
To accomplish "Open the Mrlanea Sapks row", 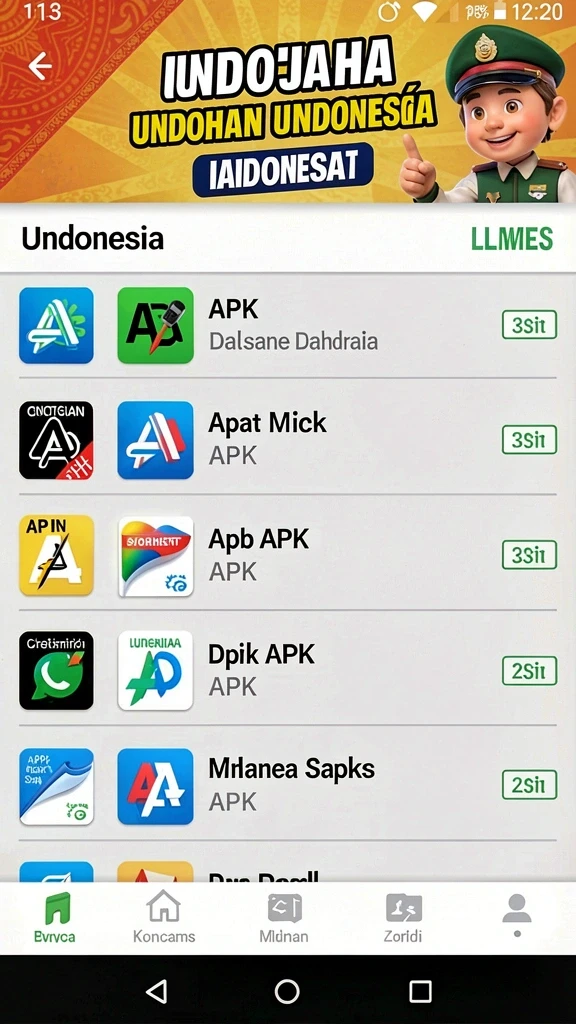I will [287, 786].
